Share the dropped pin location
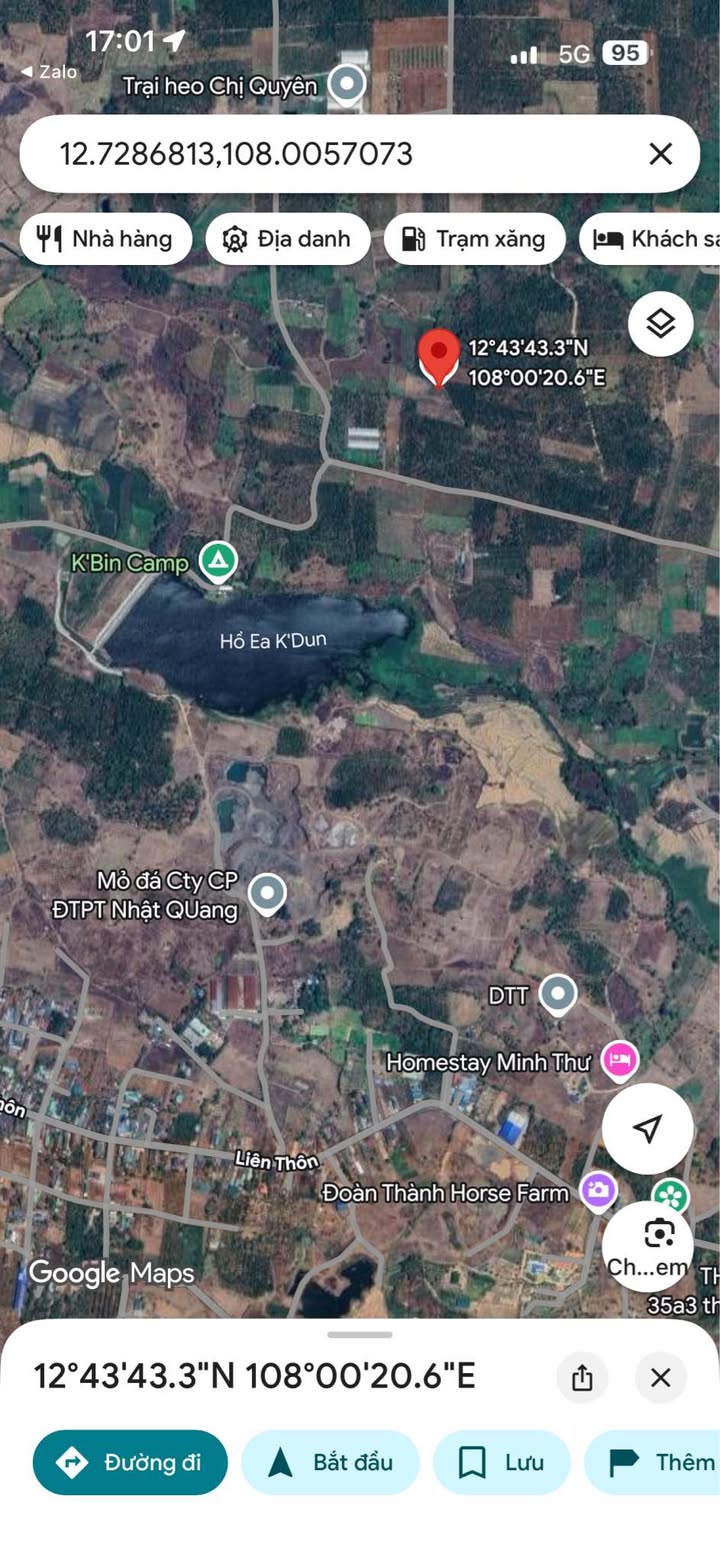720x1564 pixels. coord(582,1378)
